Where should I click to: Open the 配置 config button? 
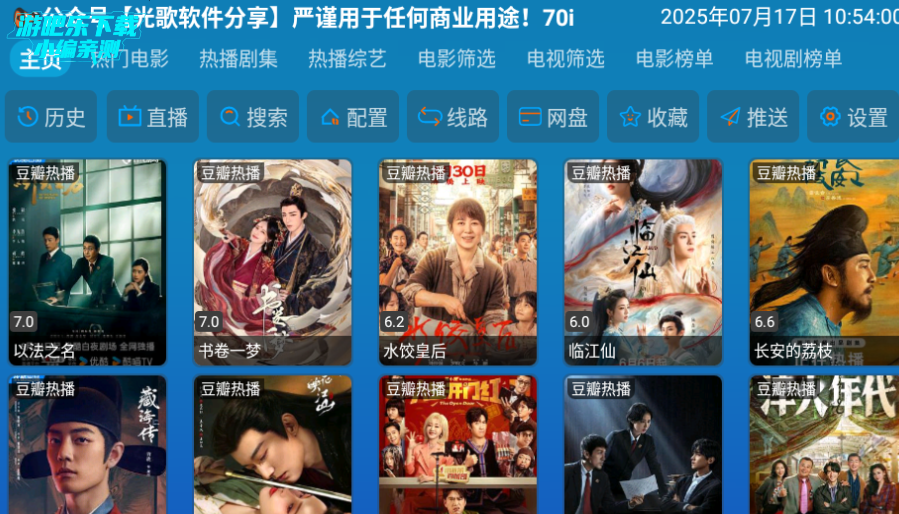coord(353,117)
